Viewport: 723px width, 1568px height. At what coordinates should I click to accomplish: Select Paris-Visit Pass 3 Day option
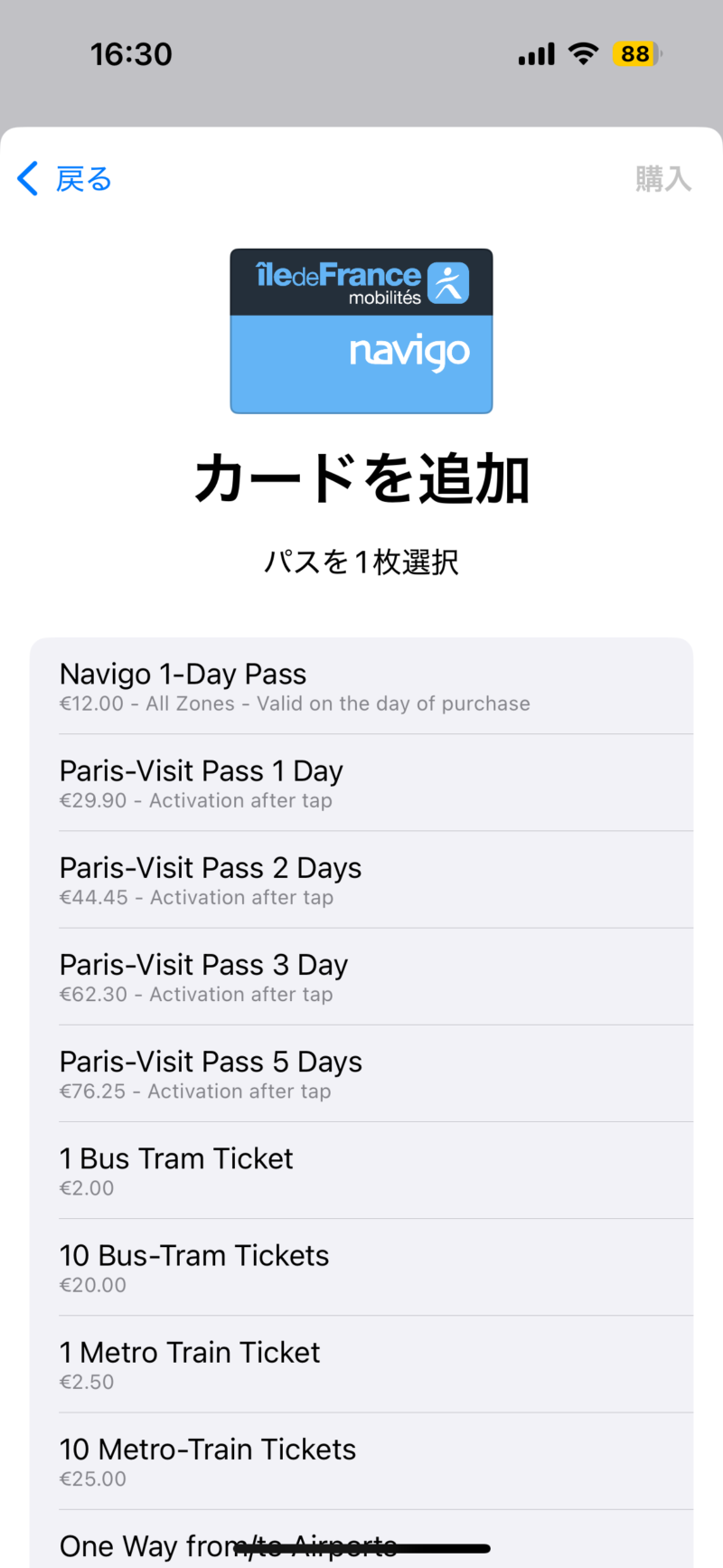tap(361, 977)
